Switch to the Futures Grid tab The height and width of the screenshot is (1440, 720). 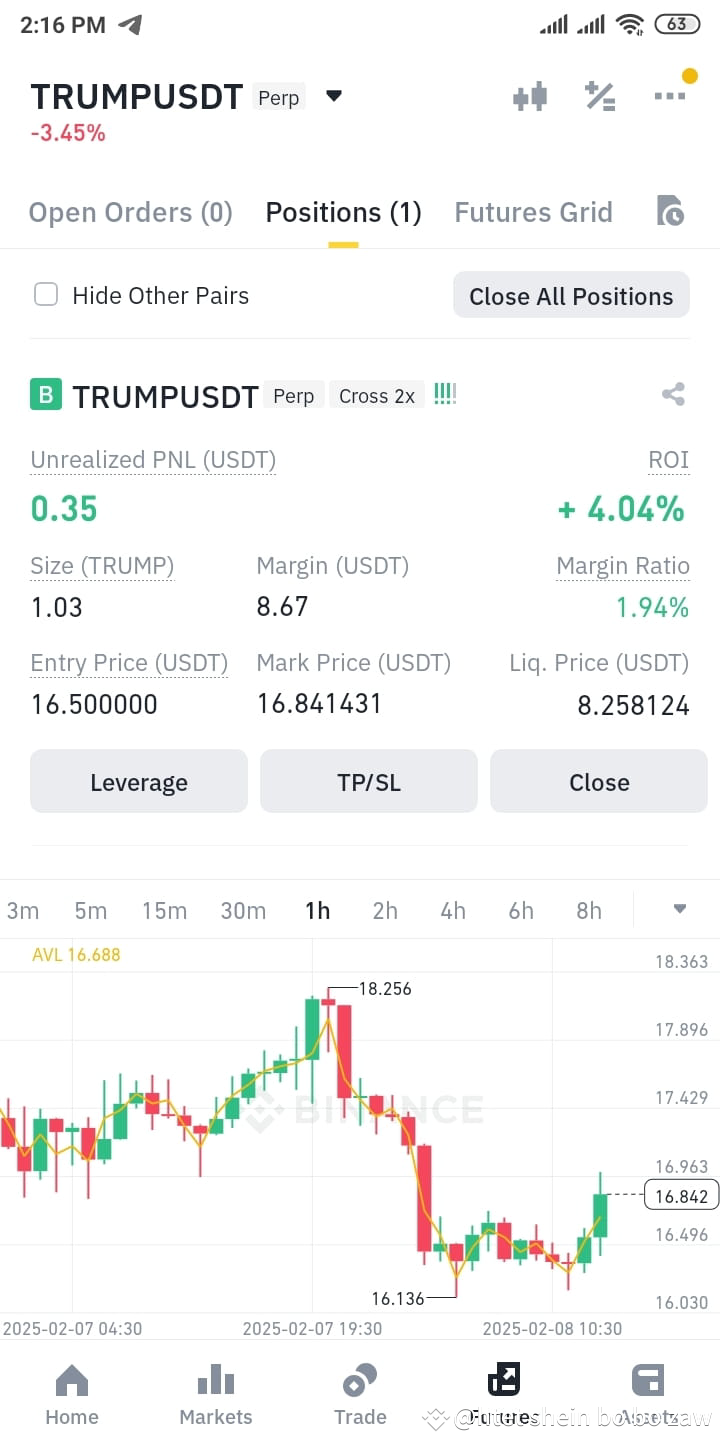pos(534,211)
